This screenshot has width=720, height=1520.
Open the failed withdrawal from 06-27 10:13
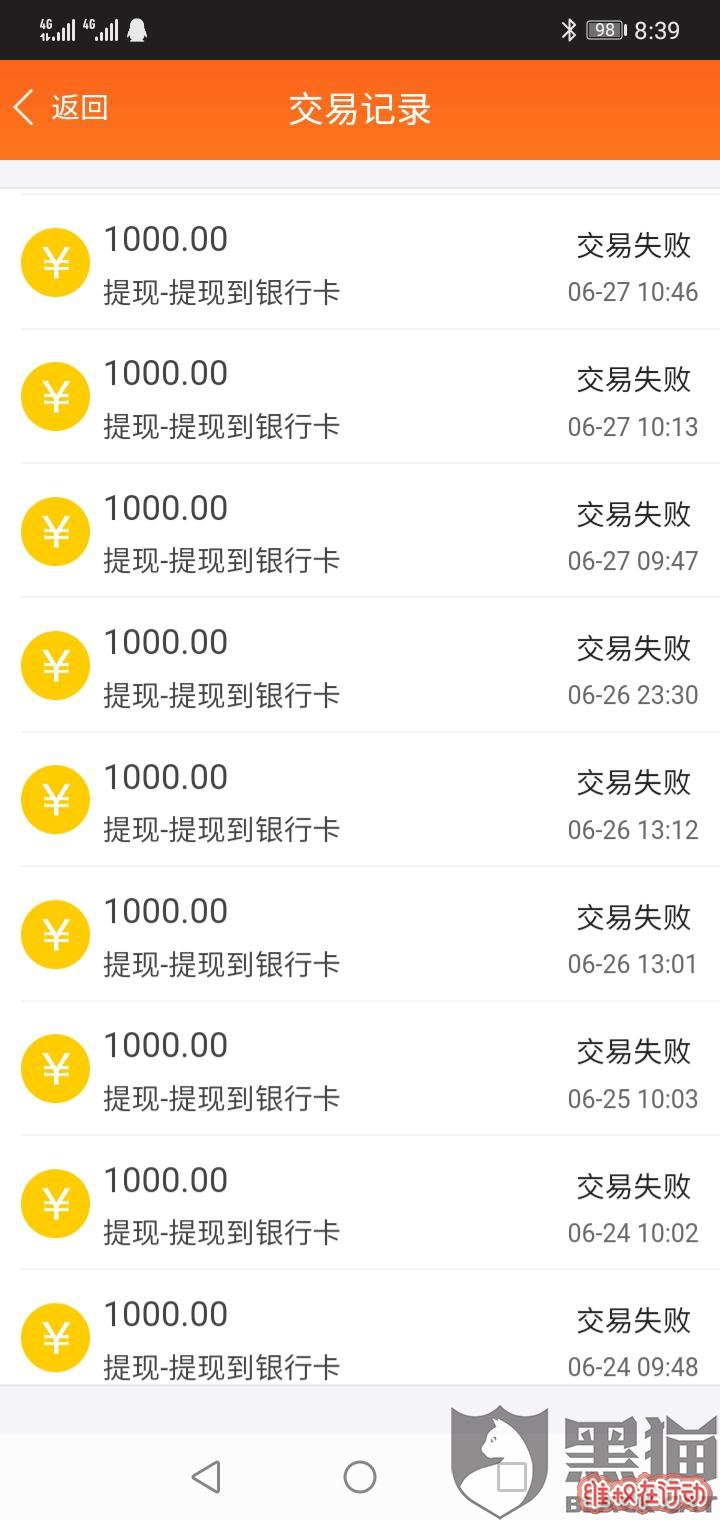360,396
